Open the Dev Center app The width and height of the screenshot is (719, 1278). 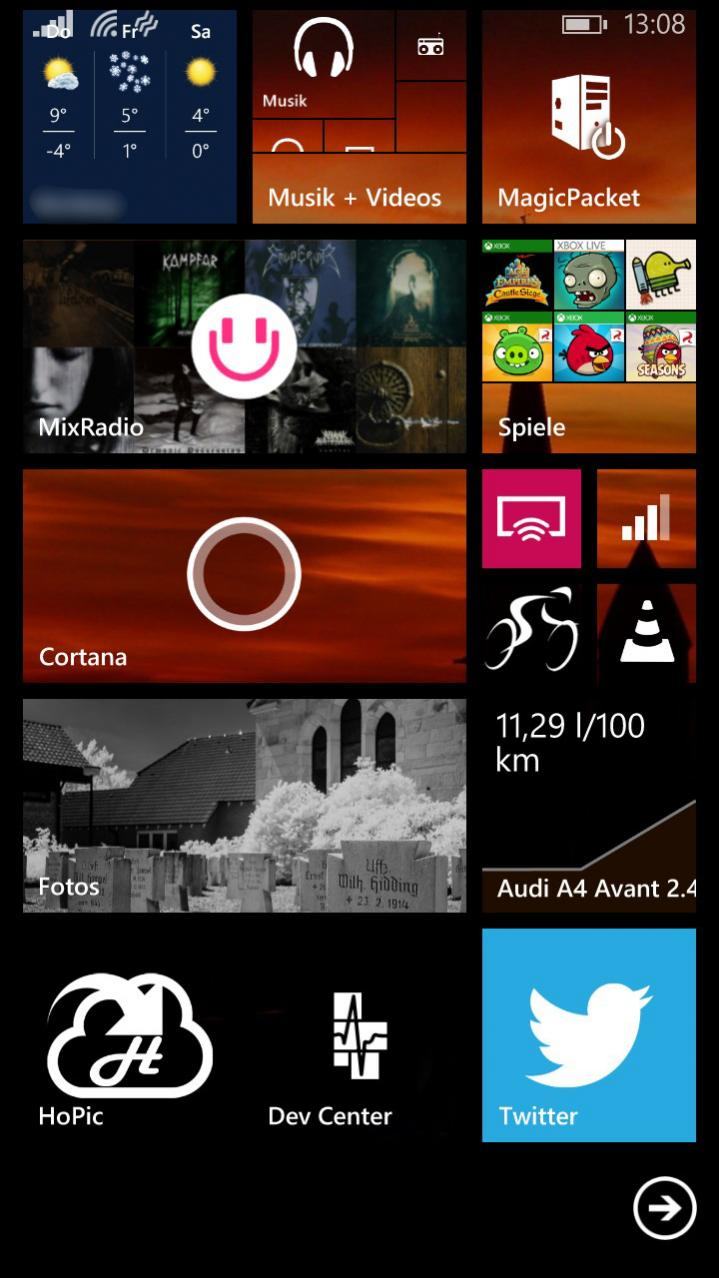(x=358, y=1035)
